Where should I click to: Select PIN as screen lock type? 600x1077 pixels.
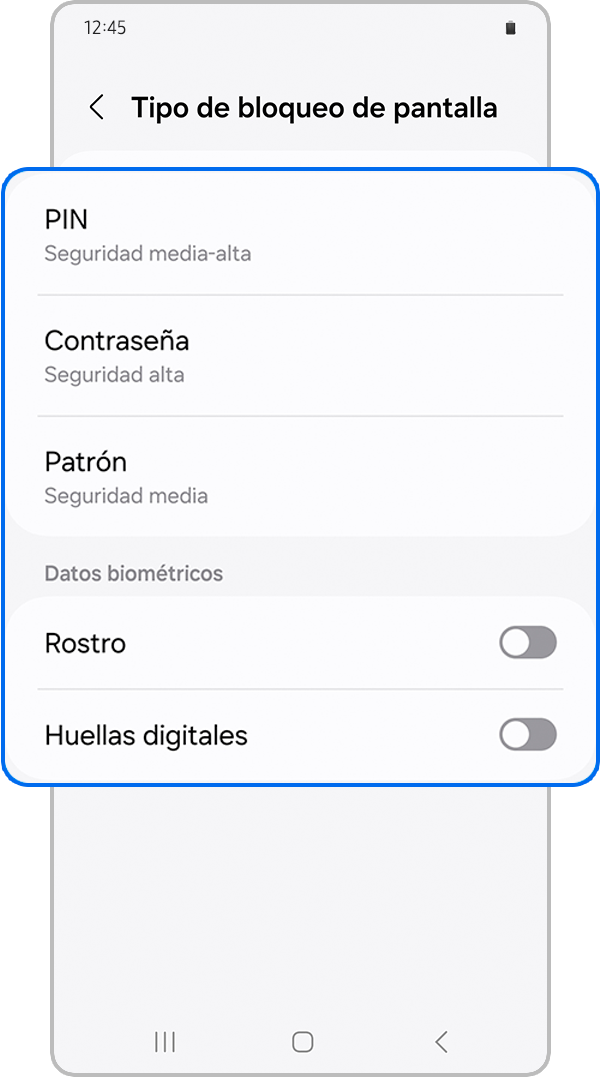[300, 234]
